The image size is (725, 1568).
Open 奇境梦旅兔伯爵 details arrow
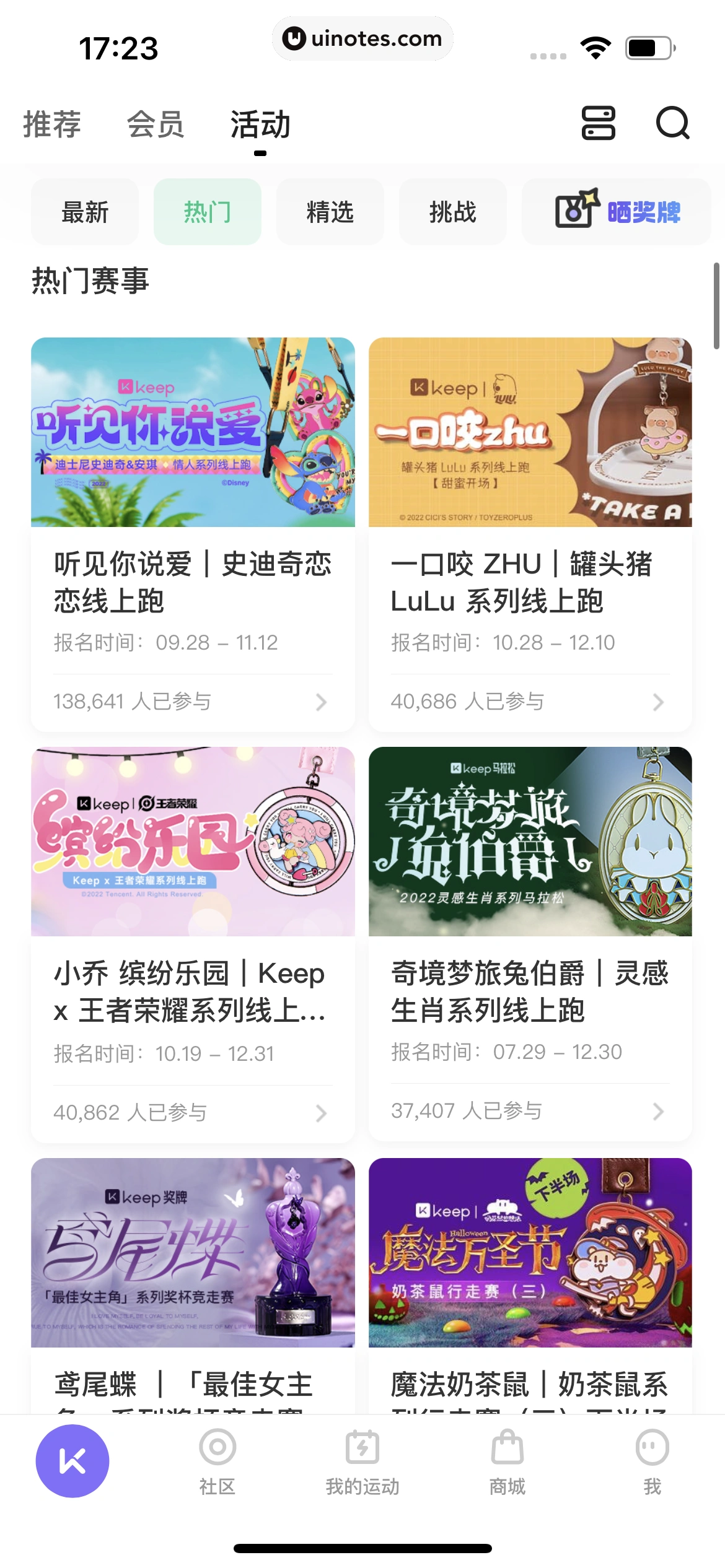click(x=658, y=1111)
